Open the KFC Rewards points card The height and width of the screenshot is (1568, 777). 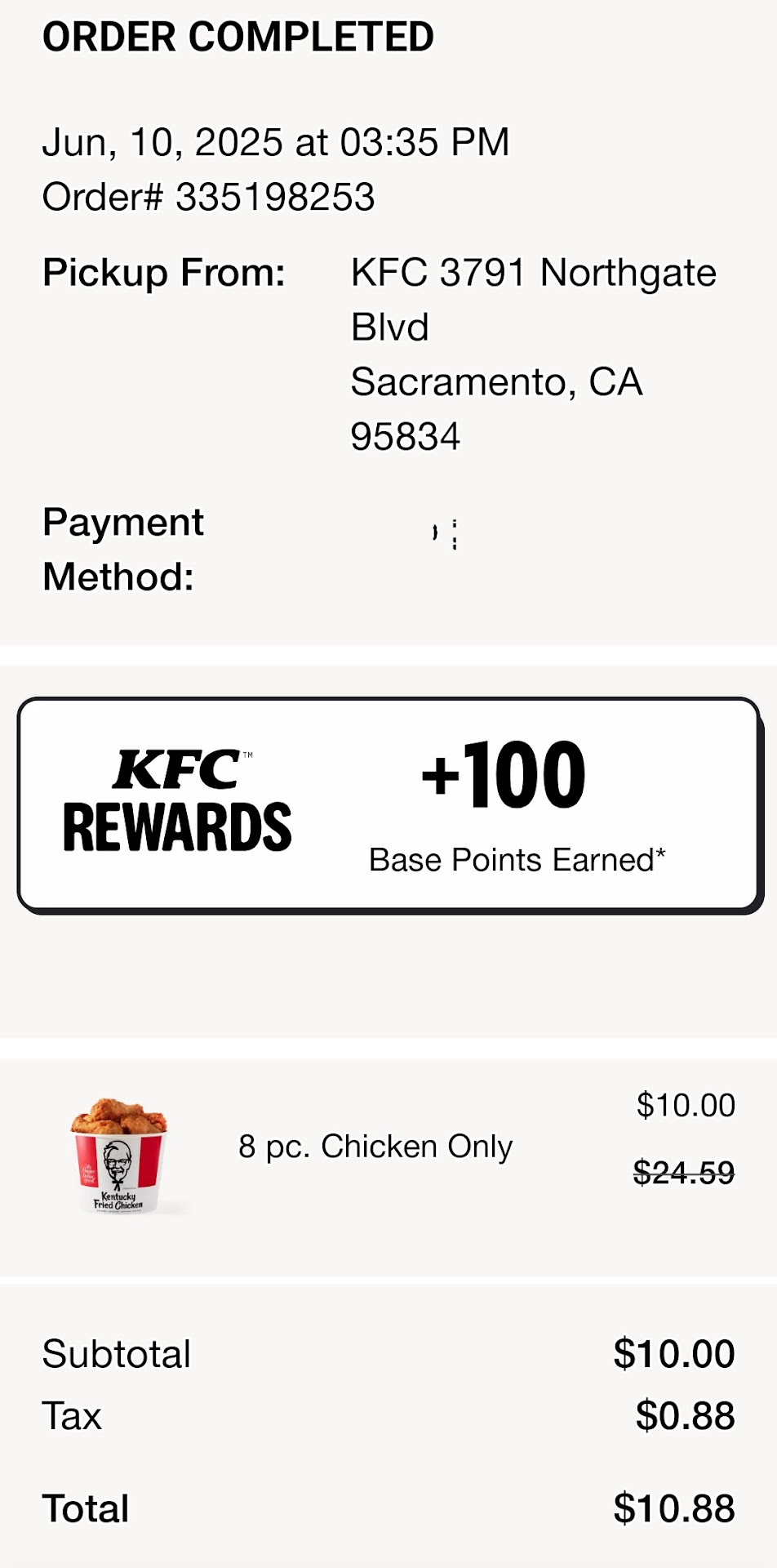(388, 804)
